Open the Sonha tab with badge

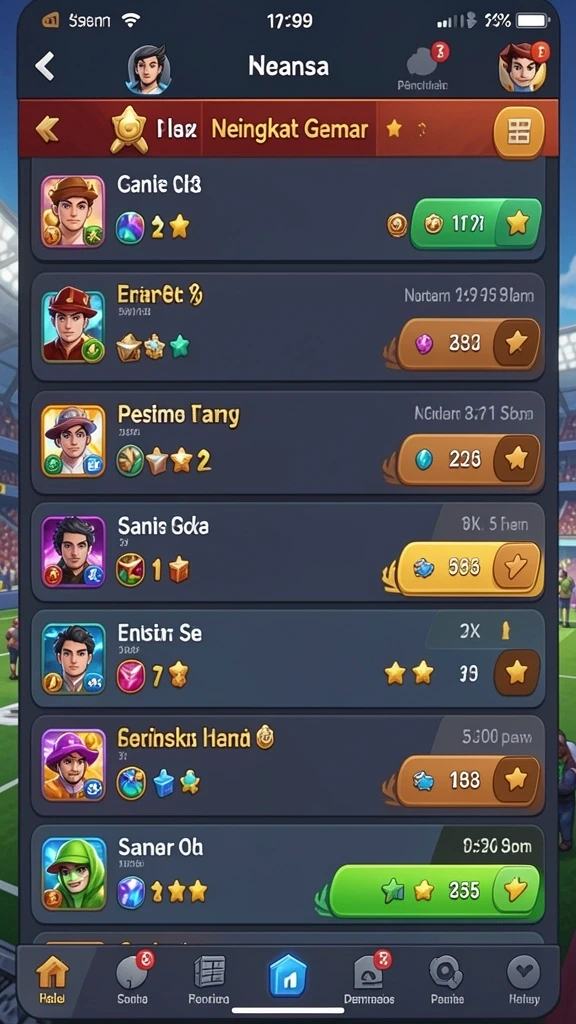pyautogui.click(x=133, y=979)
